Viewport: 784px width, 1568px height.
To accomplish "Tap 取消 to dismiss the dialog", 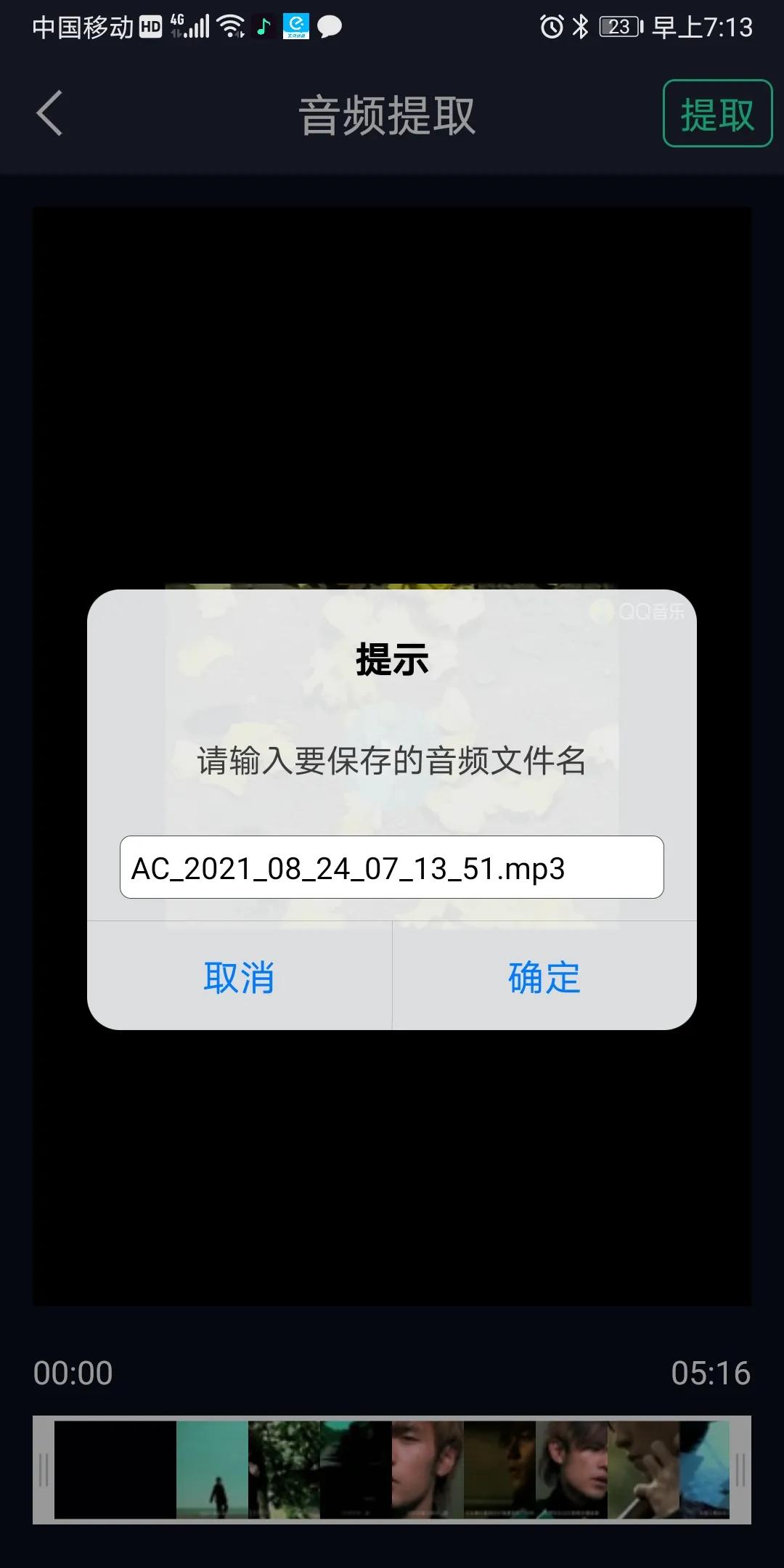I will [239, 979].
